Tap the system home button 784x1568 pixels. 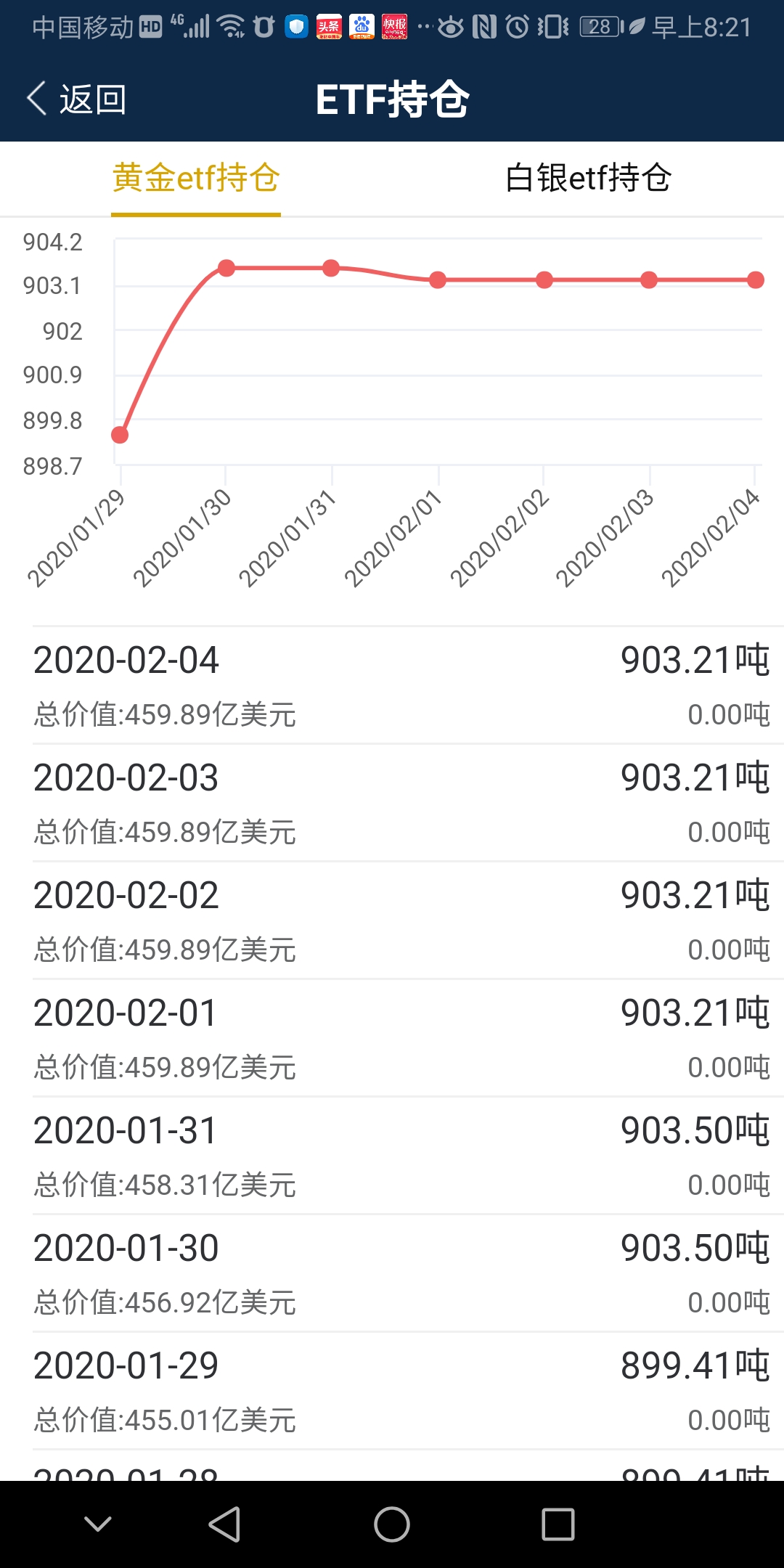click(x=392, y=1524)
